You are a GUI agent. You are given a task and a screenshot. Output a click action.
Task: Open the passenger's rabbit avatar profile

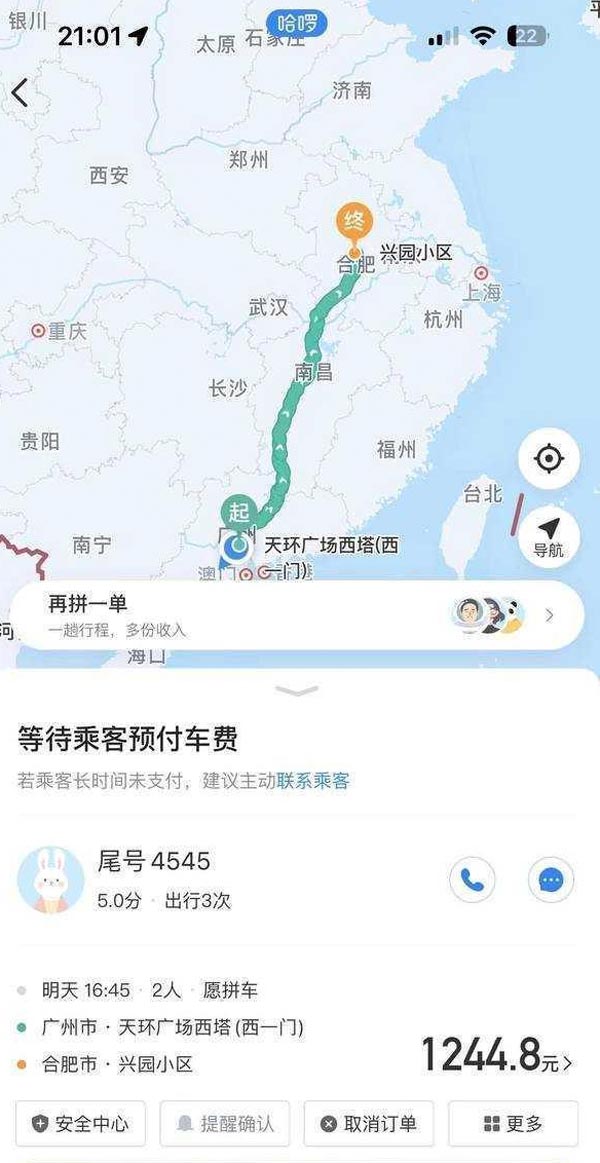pos(51,879)
